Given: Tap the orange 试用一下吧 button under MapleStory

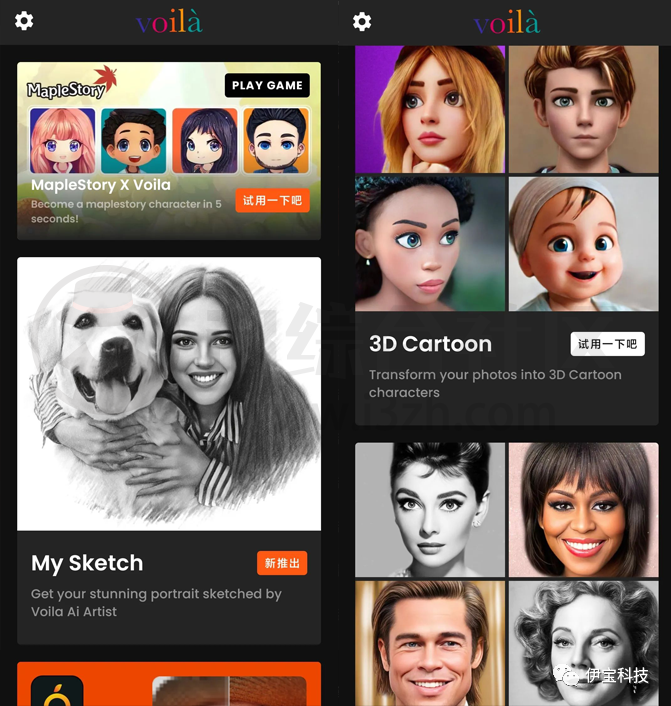Looking at the screenshot, I should (272, 201).
